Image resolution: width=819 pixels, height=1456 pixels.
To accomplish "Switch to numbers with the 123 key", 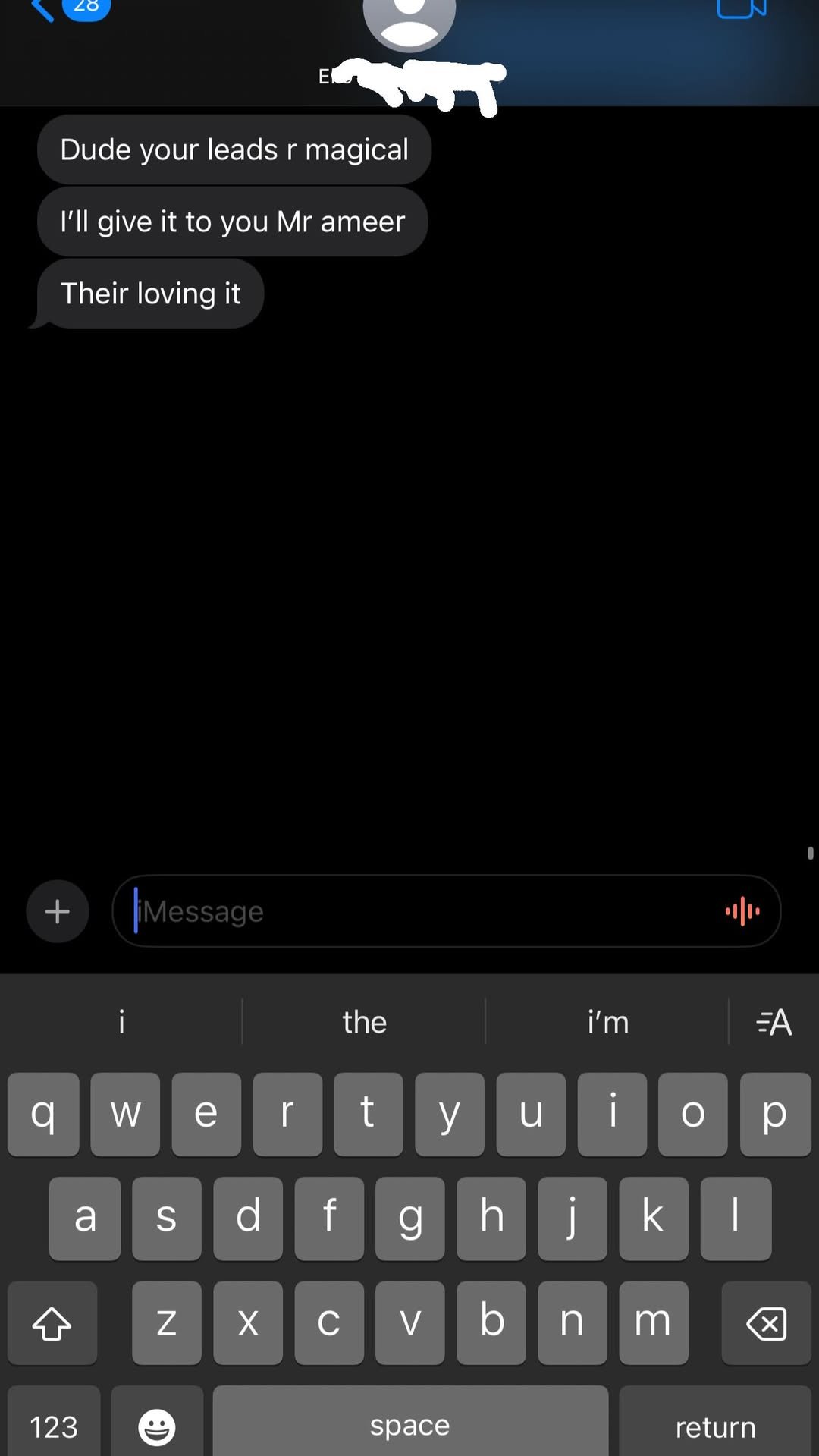I will click(x=53, y=1425).
